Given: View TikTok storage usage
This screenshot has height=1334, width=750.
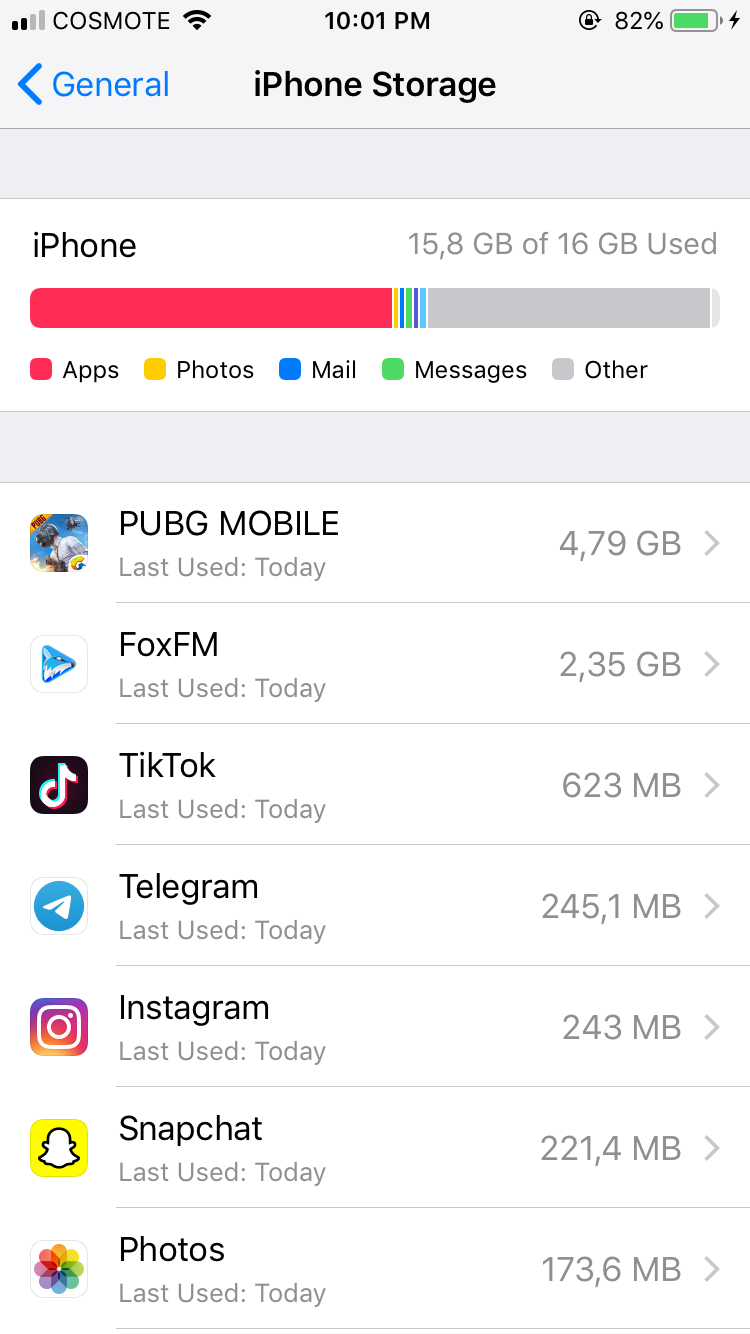Looking at the screenshot, I should [x=375, y=785].
